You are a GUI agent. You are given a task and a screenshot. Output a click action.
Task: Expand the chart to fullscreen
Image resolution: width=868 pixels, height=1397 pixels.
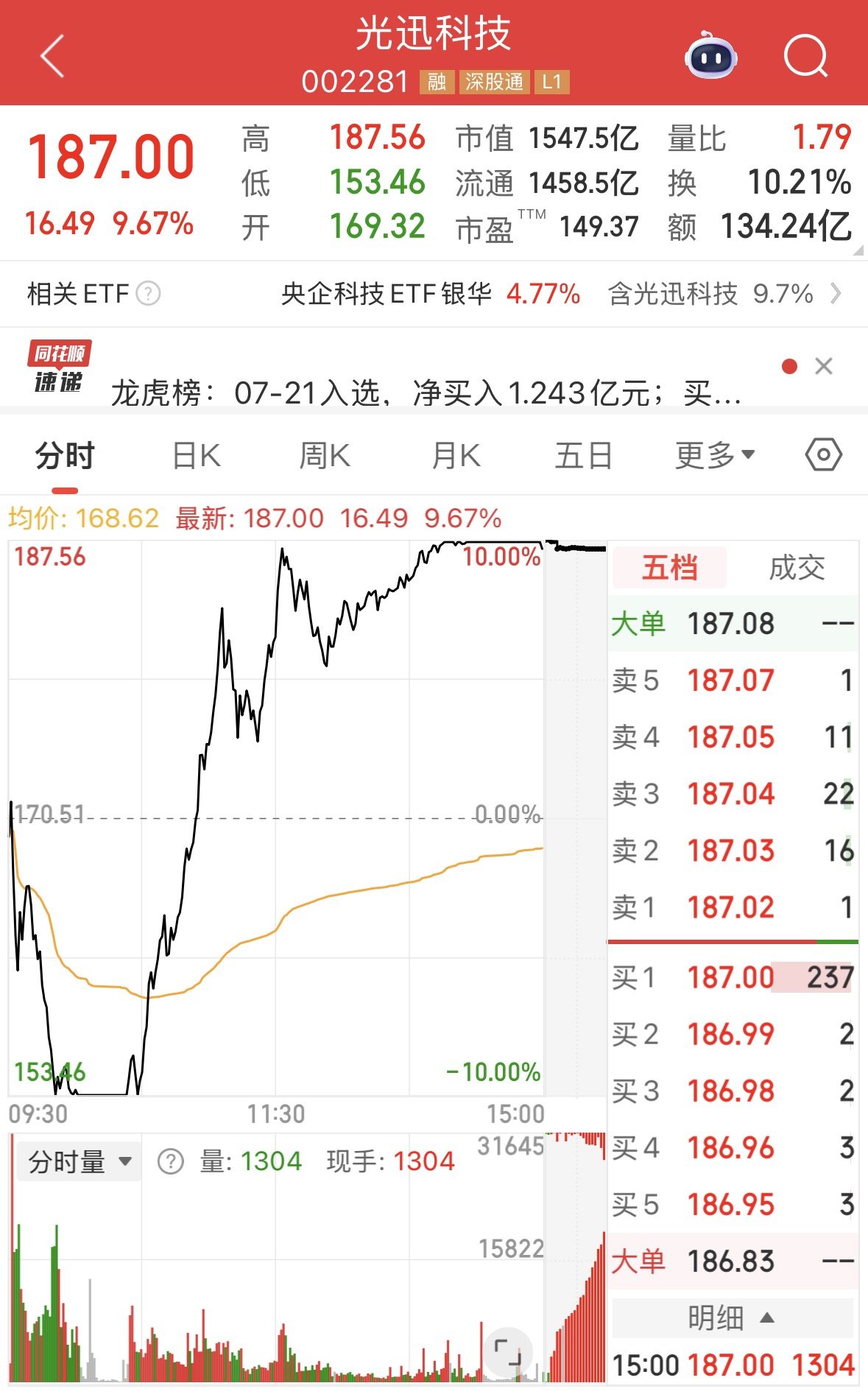pyautogui.click(x=507, y=1352)
